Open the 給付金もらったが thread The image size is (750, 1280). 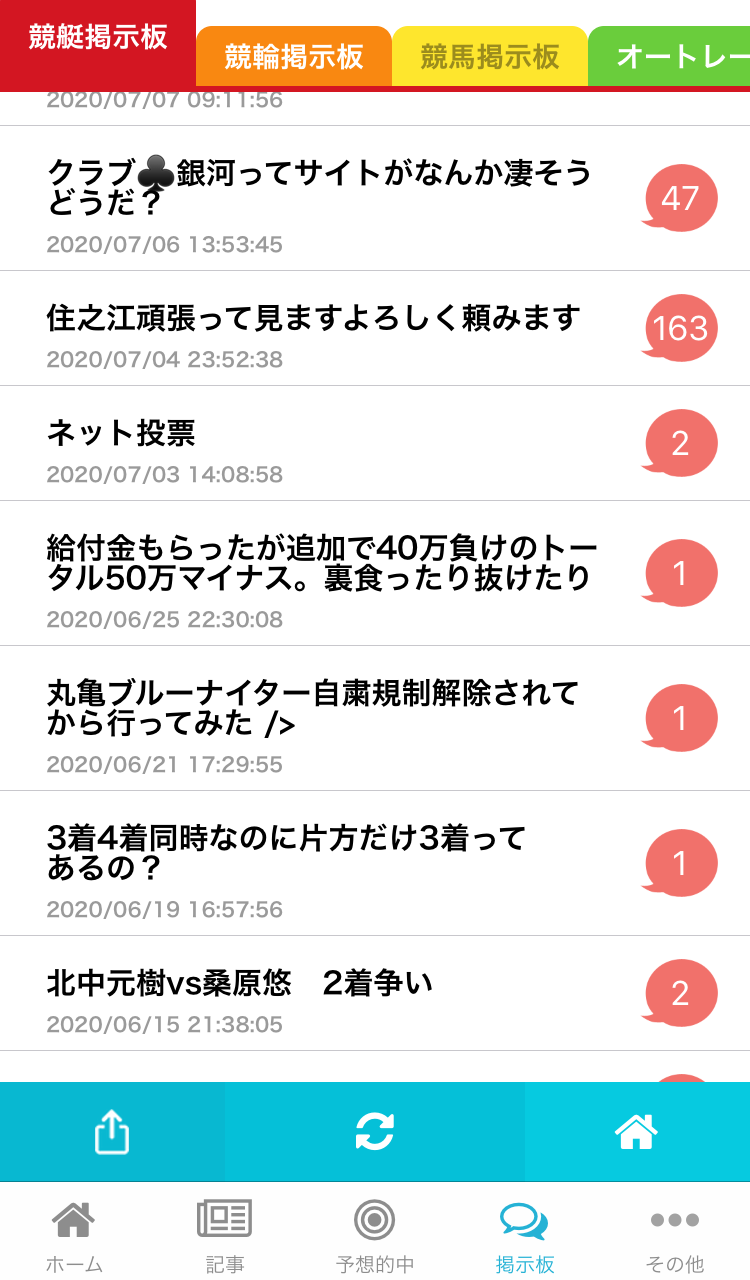(x=375, y=573)
